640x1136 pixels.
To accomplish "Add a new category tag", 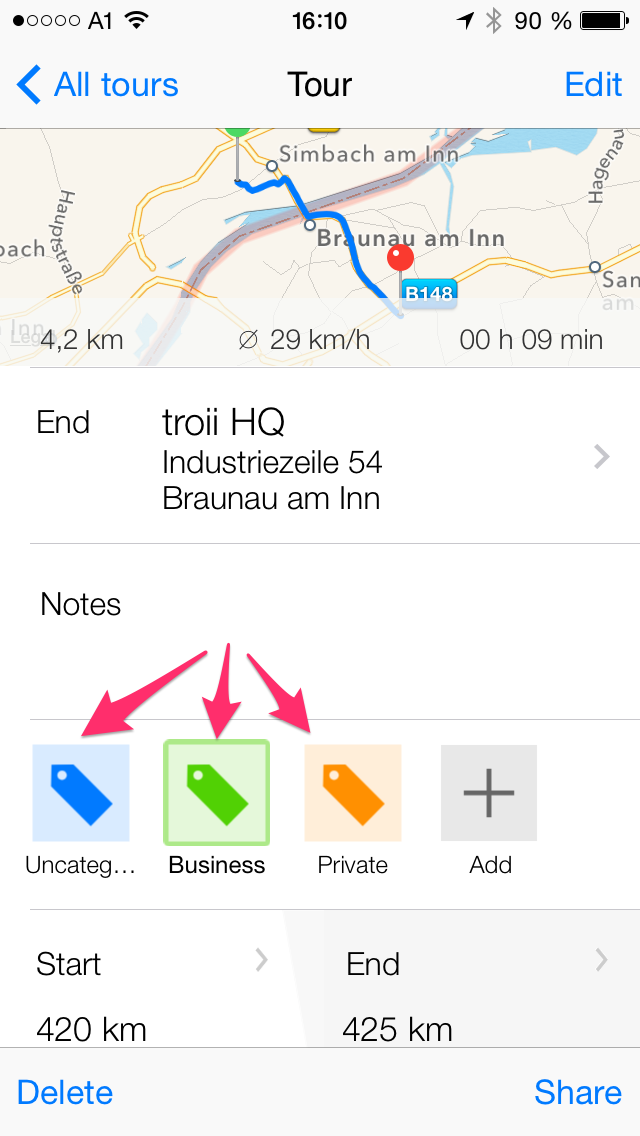I will [489, 793].
